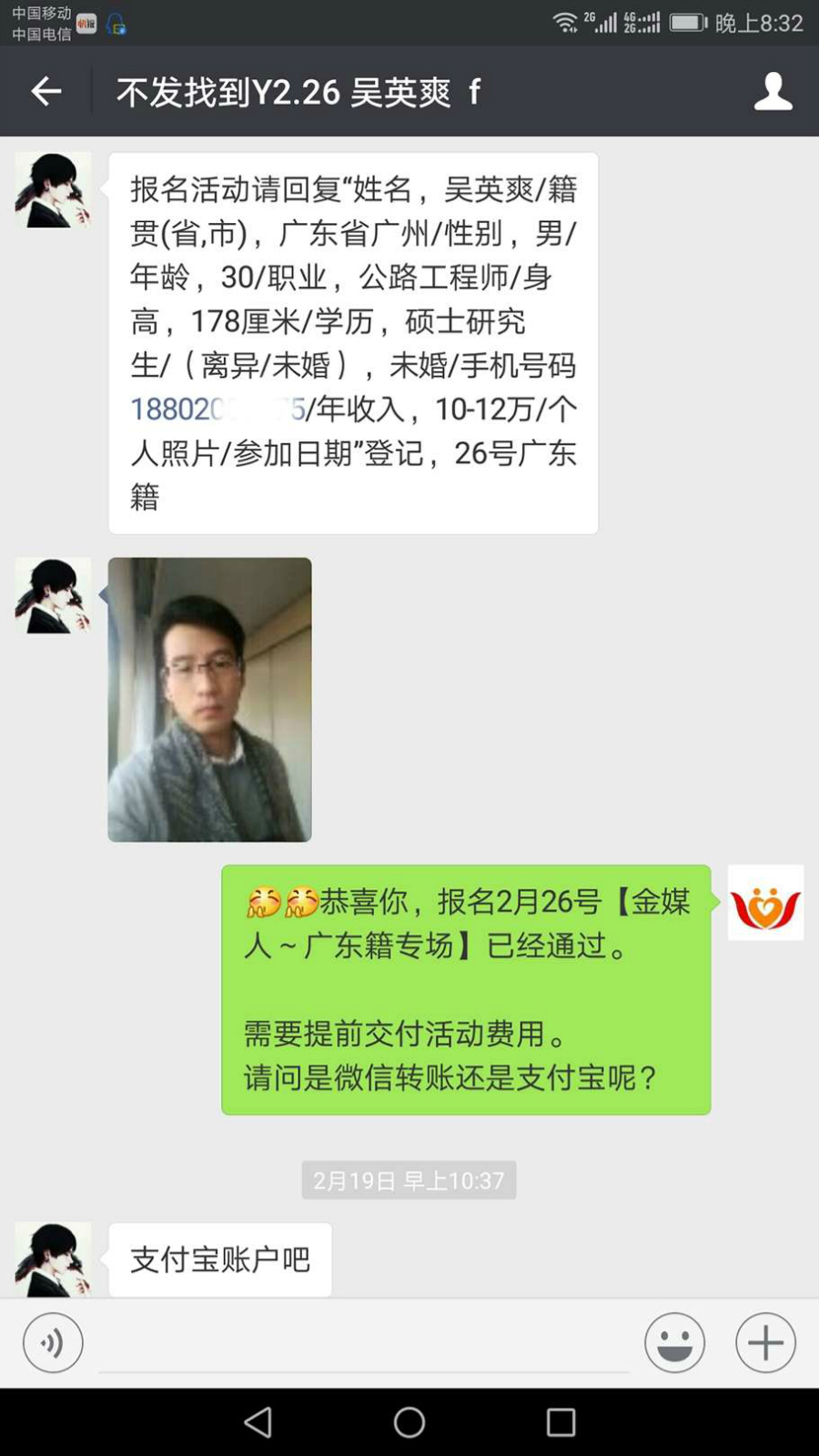Open my own avatar beside the green message
The image size is (819, 1456).
765,903
